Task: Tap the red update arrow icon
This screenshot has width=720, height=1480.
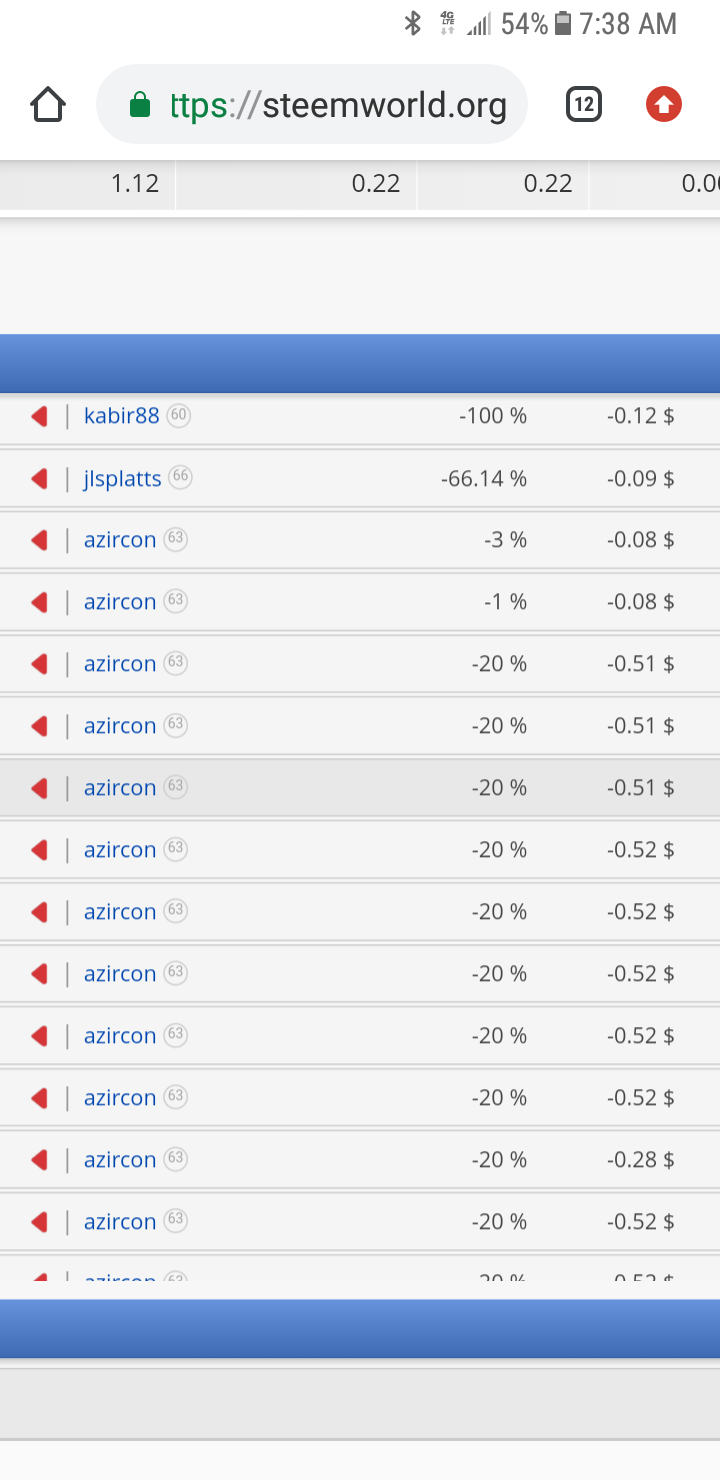Action: tap(663, 104)
